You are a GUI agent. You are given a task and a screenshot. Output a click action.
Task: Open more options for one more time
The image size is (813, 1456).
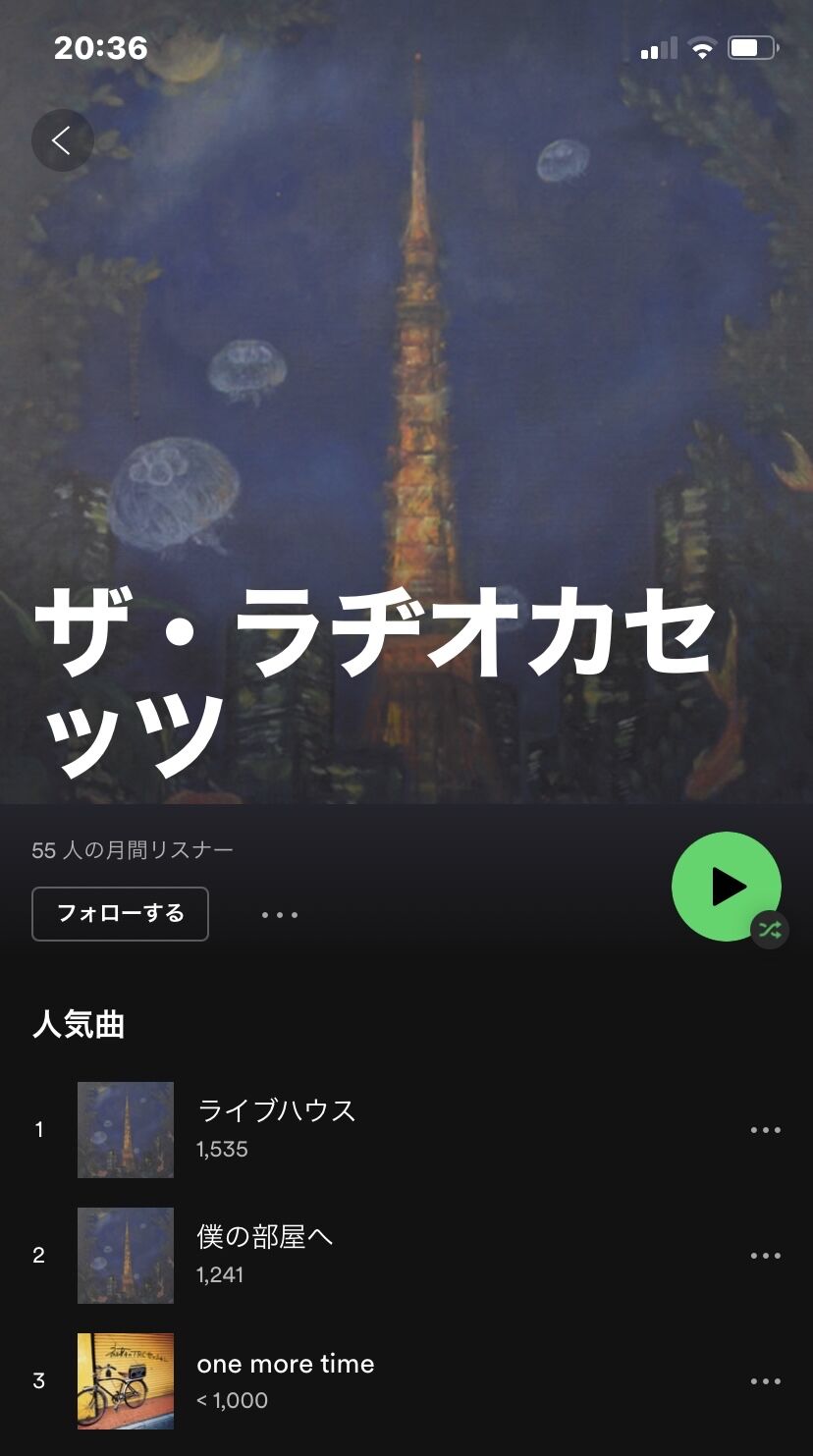click(766, 1381)
